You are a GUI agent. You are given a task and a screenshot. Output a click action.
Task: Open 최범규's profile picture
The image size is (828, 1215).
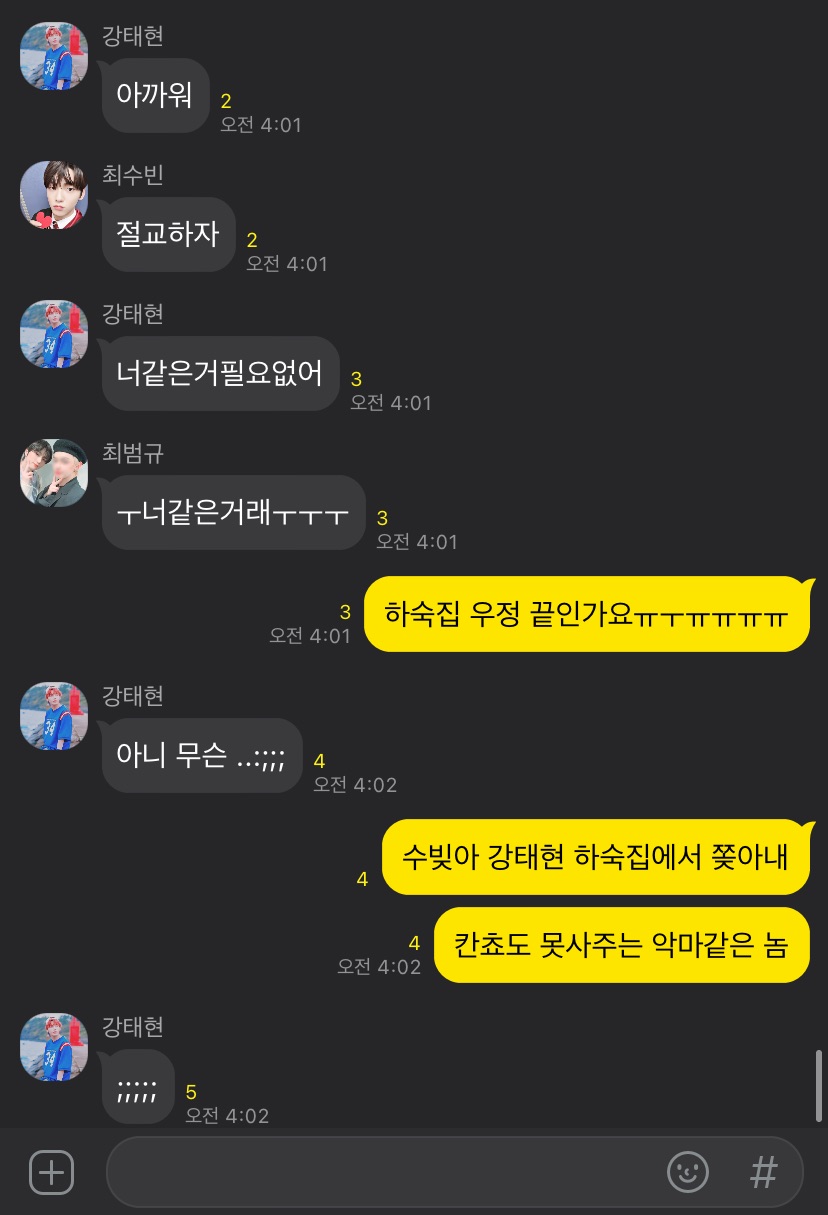click(x=54, y=473)
